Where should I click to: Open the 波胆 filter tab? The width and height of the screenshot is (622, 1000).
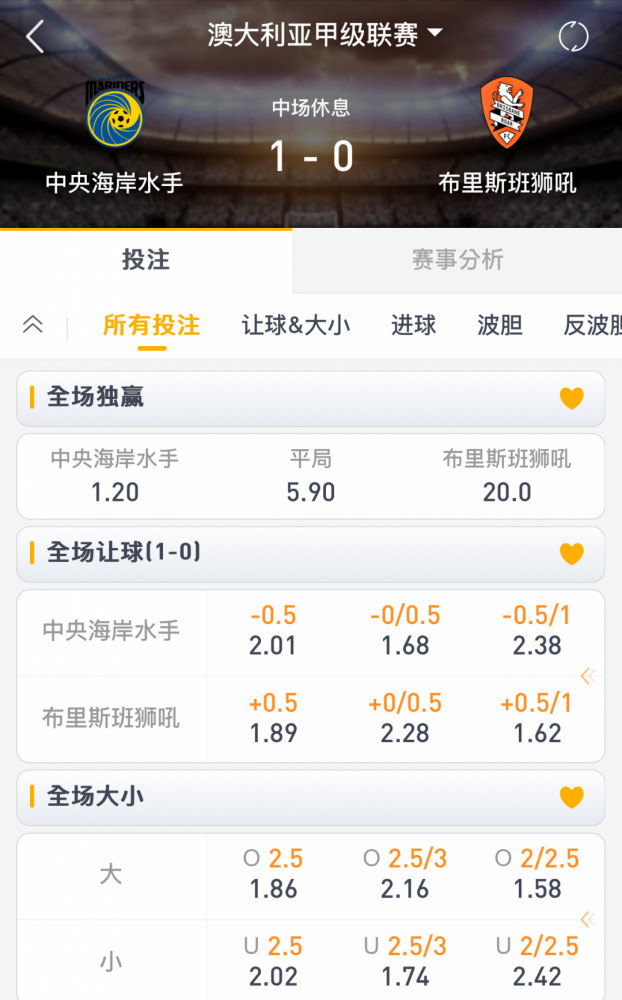click(x=500, y=325)
